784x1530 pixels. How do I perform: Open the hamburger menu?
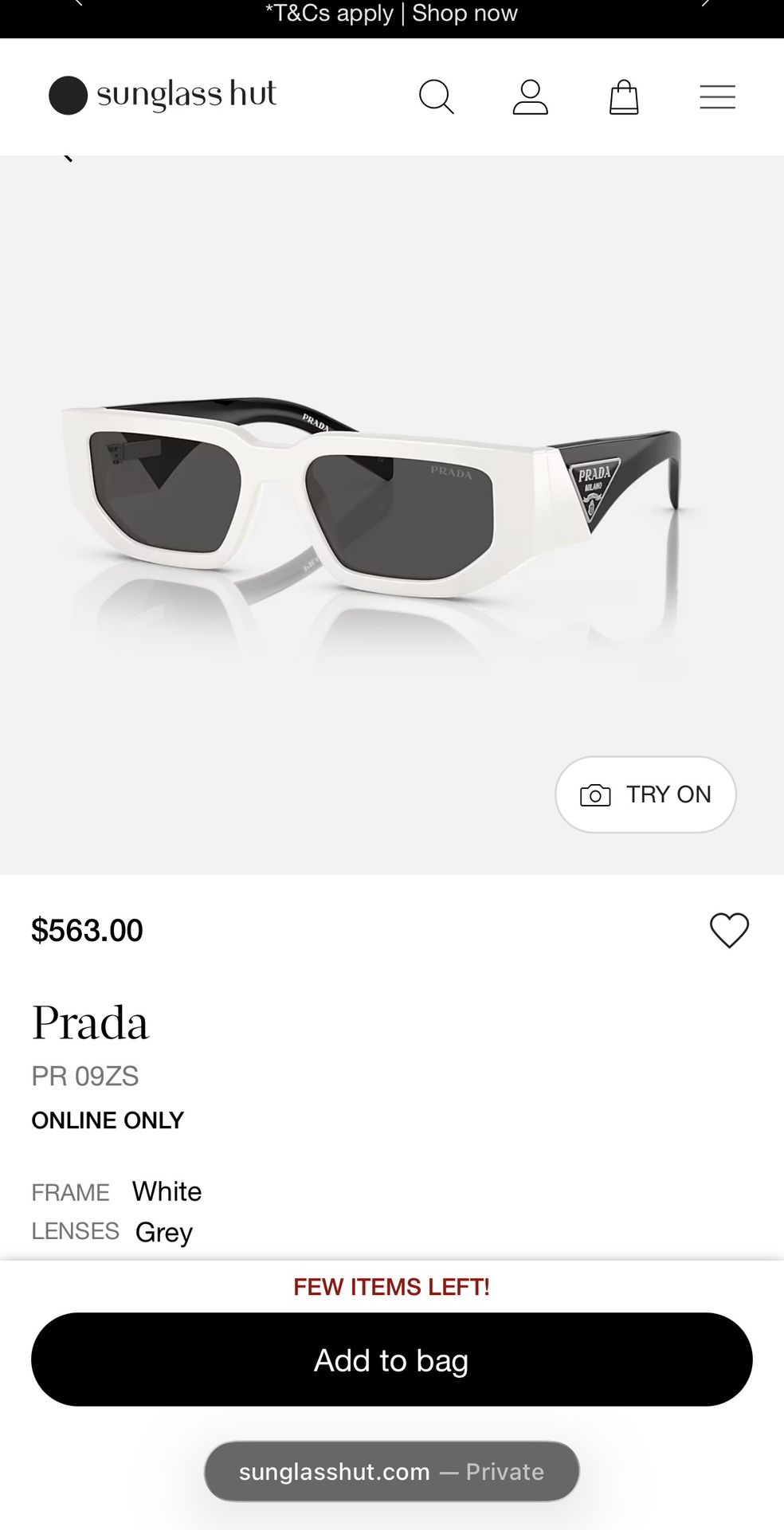[717, 97]
